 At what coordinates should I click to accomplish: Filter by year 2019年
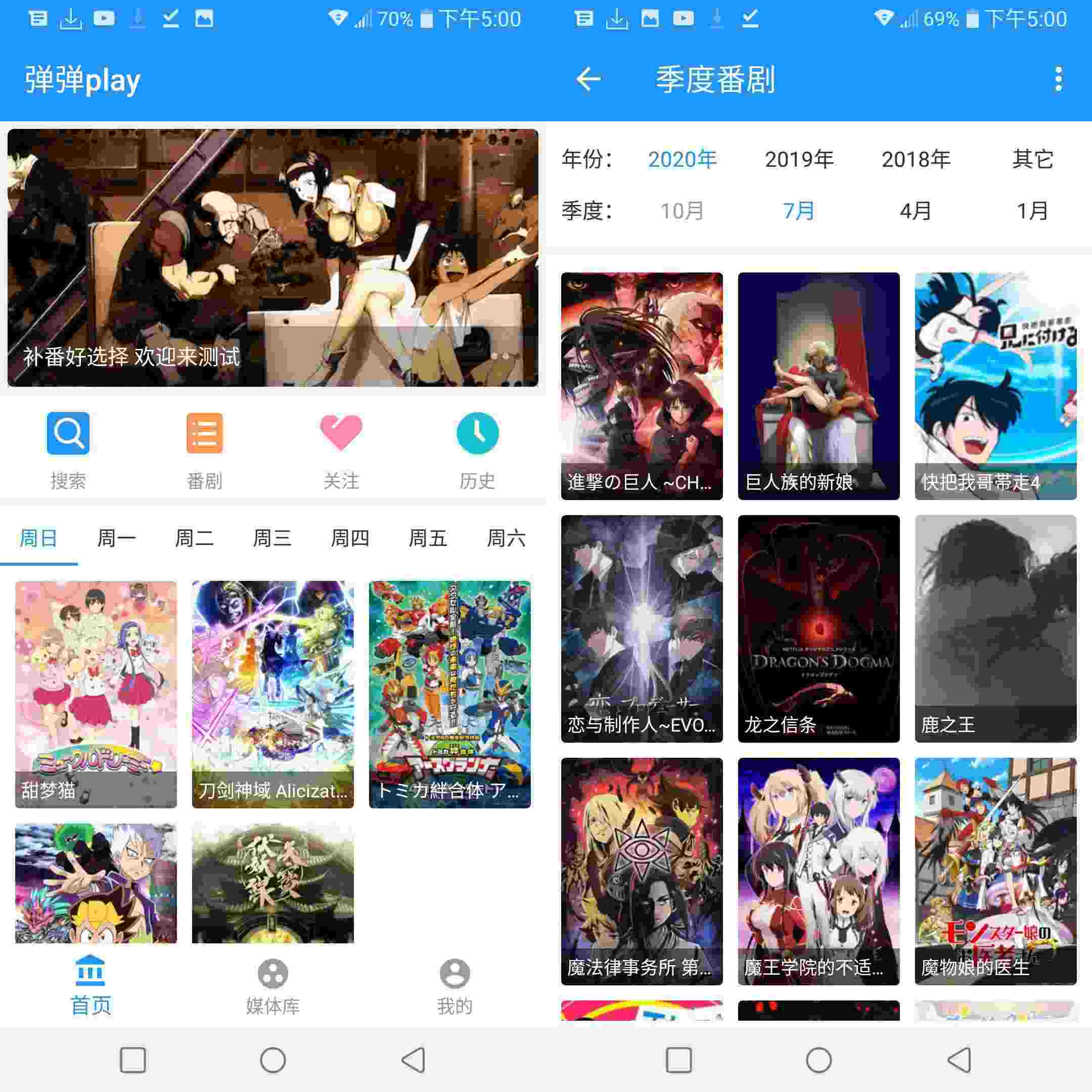coord(799,159)
